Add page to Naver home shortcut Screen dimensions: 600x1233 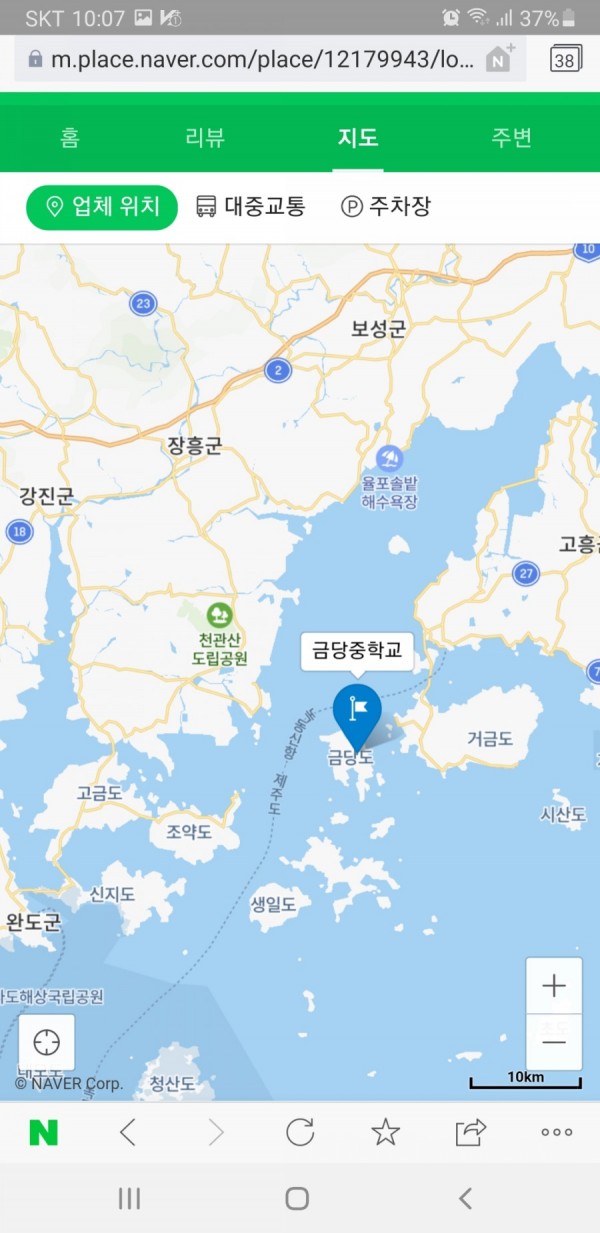click(x=501, y=59)
